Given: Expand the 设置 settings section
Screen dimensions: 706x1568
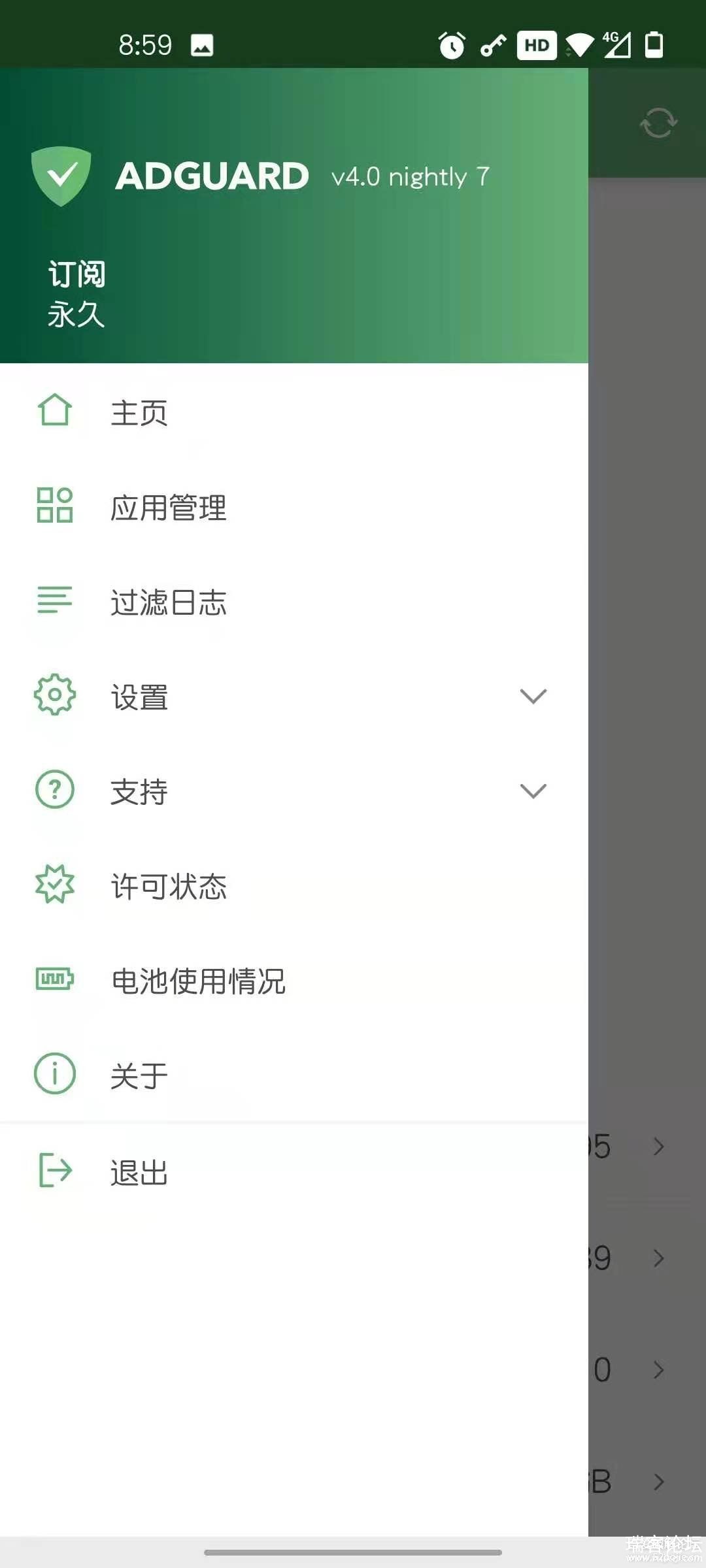Looking at the screenshot, I should (x=294, y=696).
